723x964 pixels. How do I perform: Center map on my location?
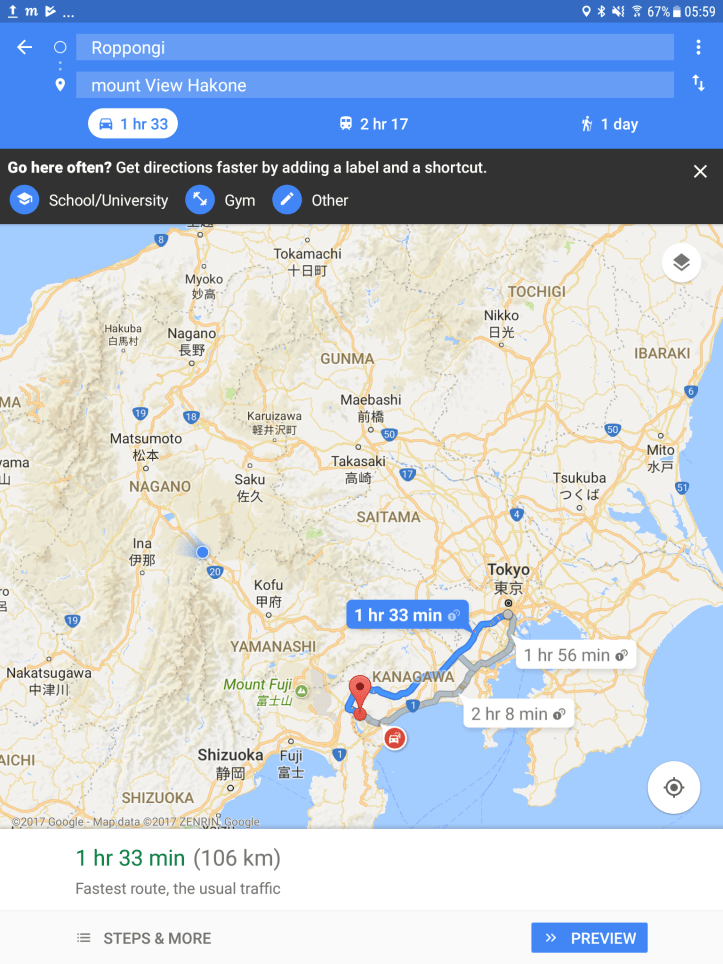(673, 788)
